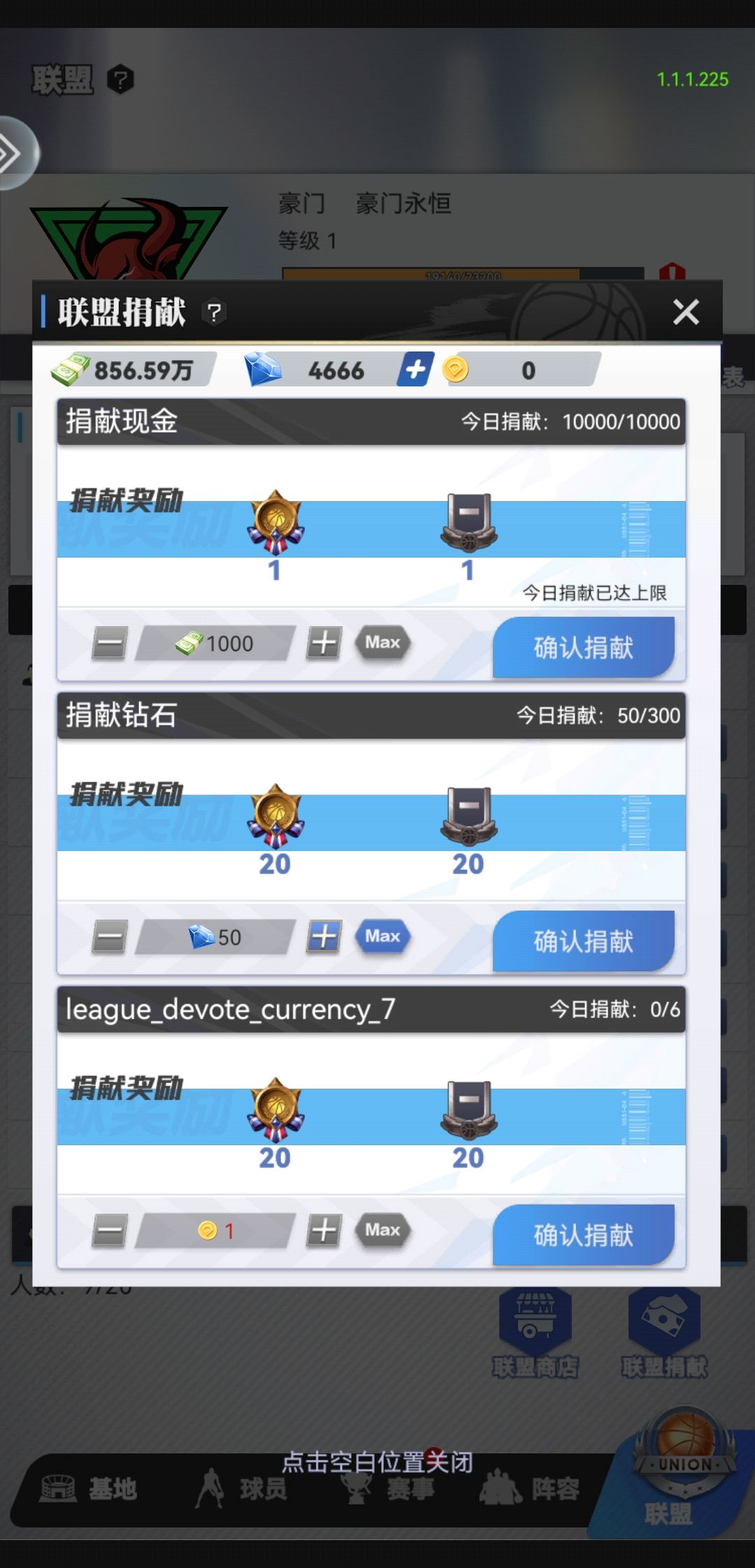Decrease the league_devote_currency_7 amount
Screen dimensions: 755x1568
tap(110, 1231)
